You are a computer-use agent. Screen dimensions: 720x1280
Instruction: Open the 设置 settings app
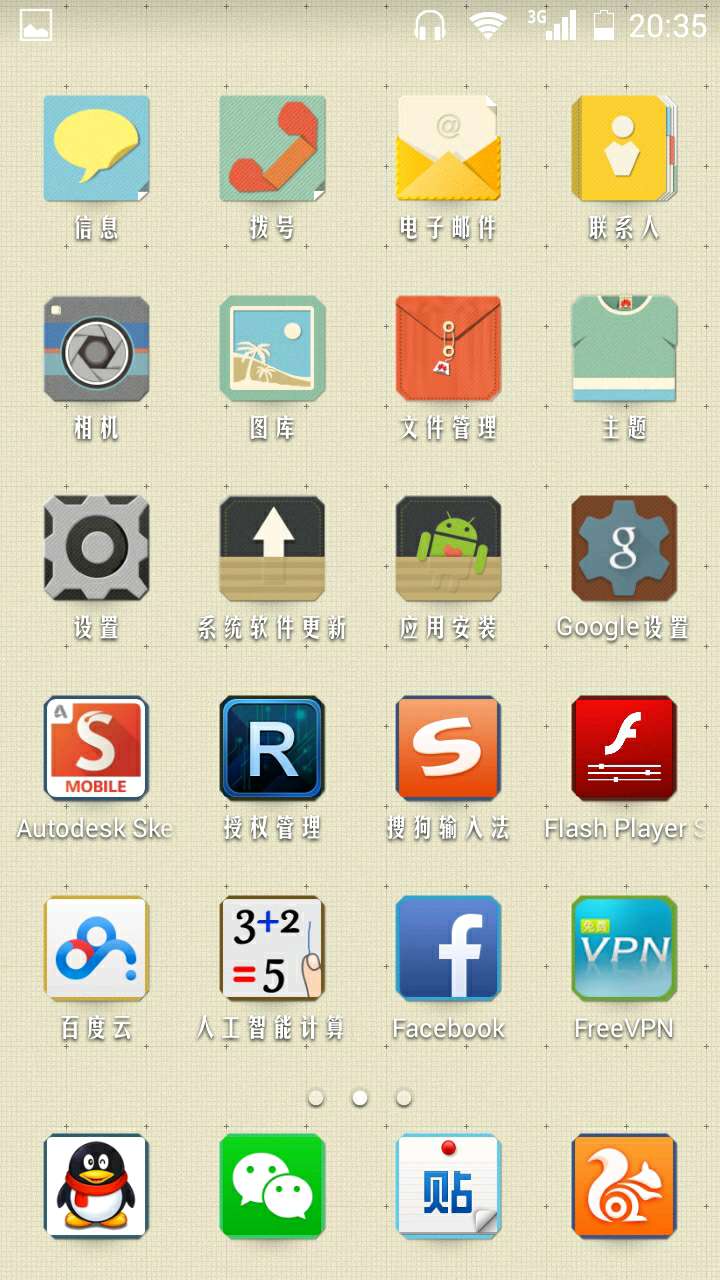point(96,549)
